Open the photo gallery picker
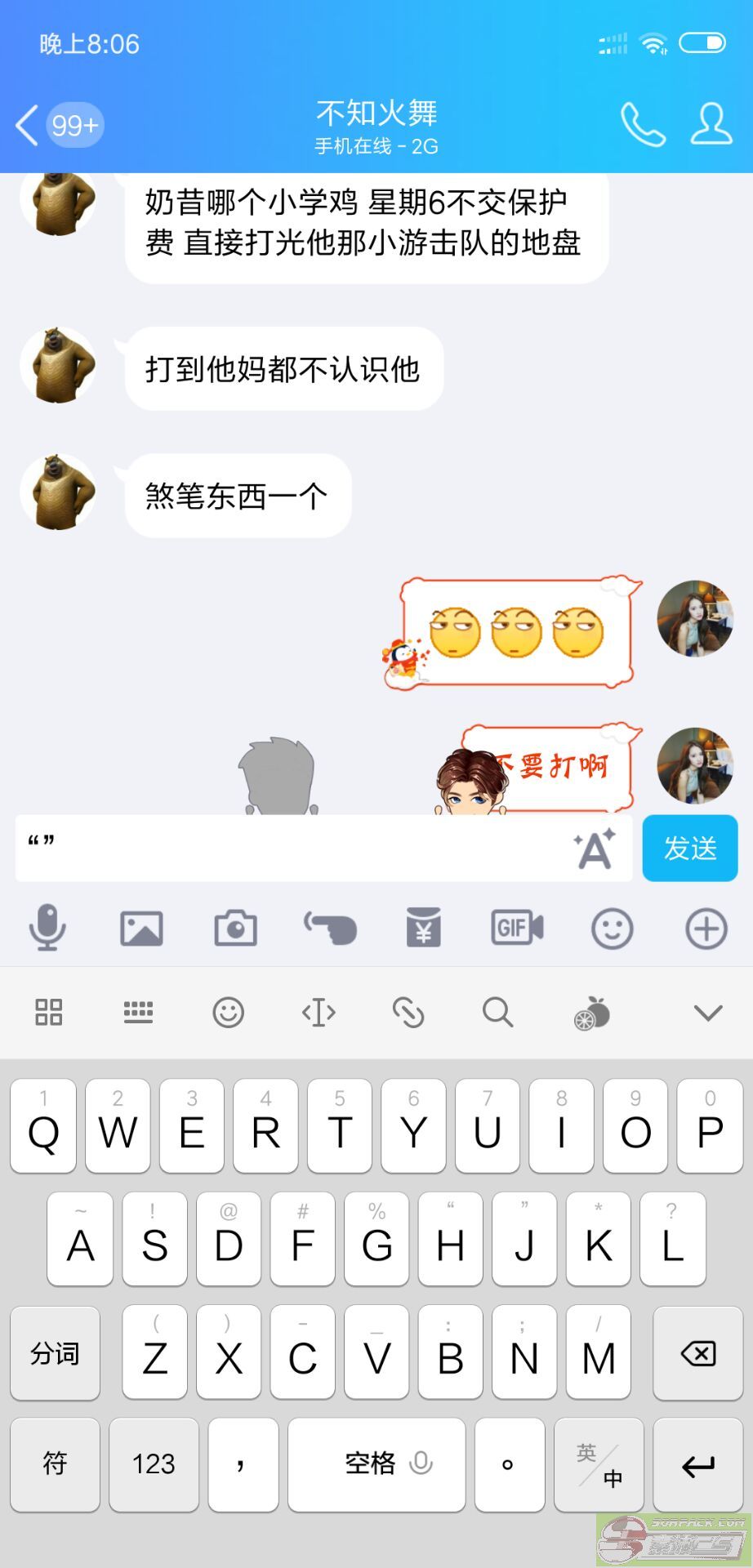Screen dimensions: 753x1568 pos(141,929)
